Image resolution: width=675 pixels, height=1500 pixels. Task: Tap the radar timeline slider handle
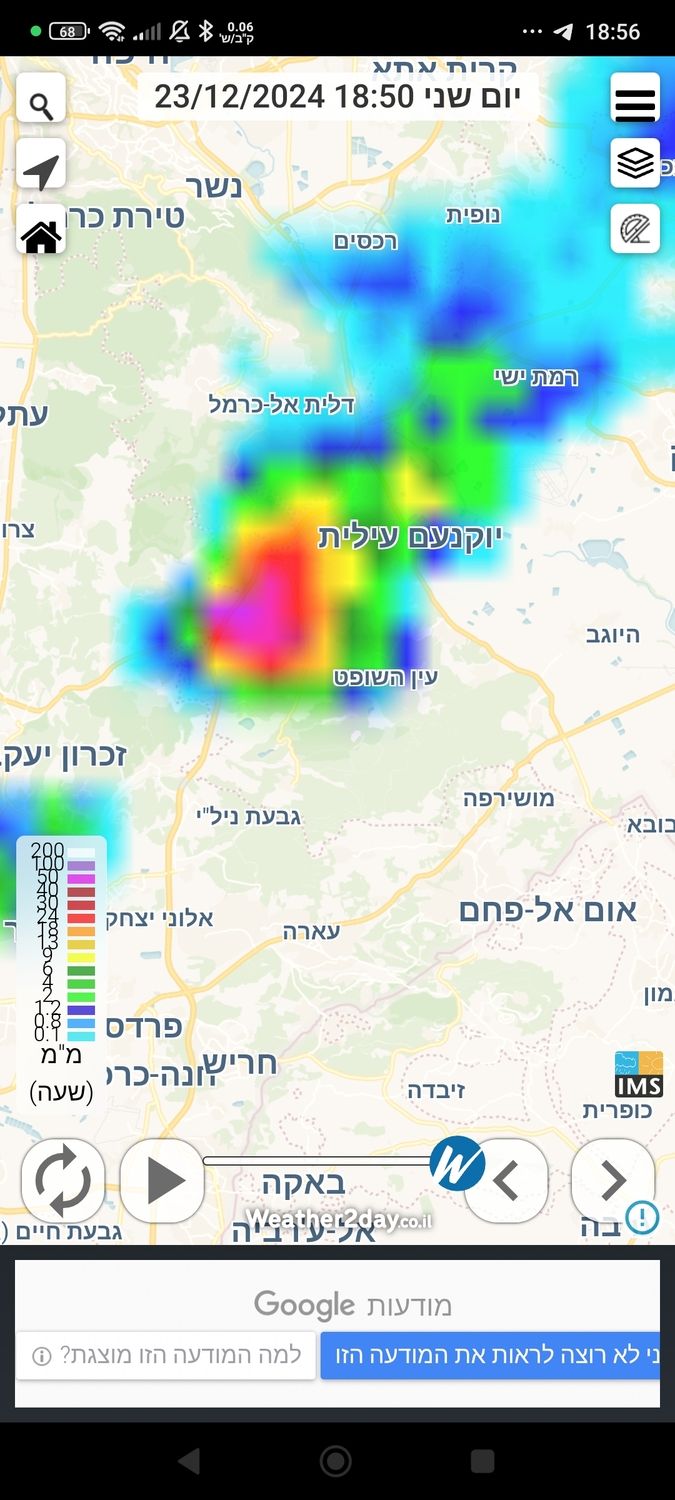457,1163
